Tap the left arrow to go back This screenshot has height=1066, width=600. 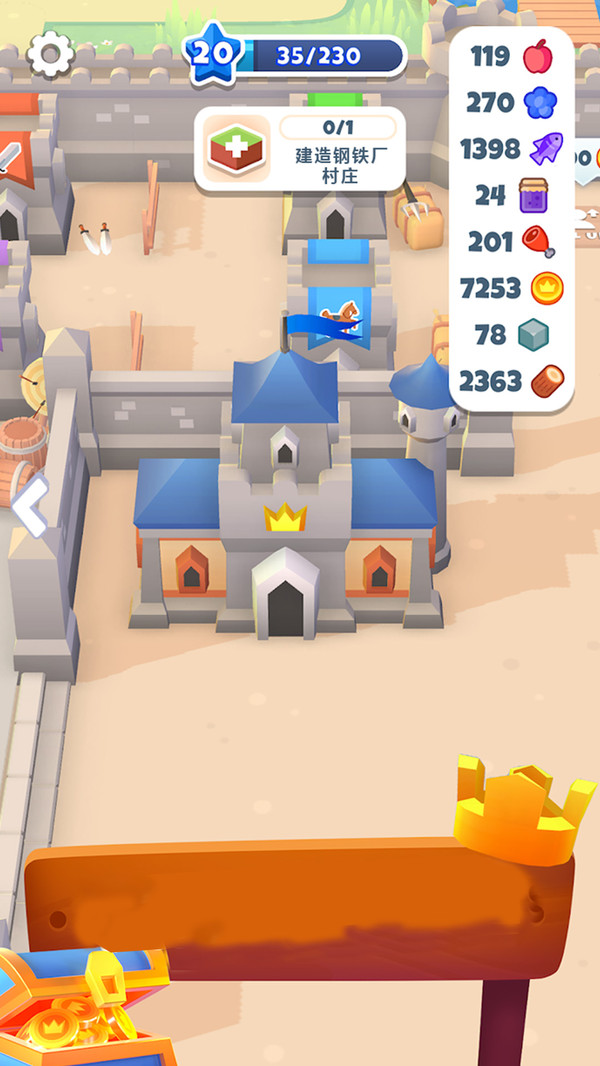tap(29, 507)
